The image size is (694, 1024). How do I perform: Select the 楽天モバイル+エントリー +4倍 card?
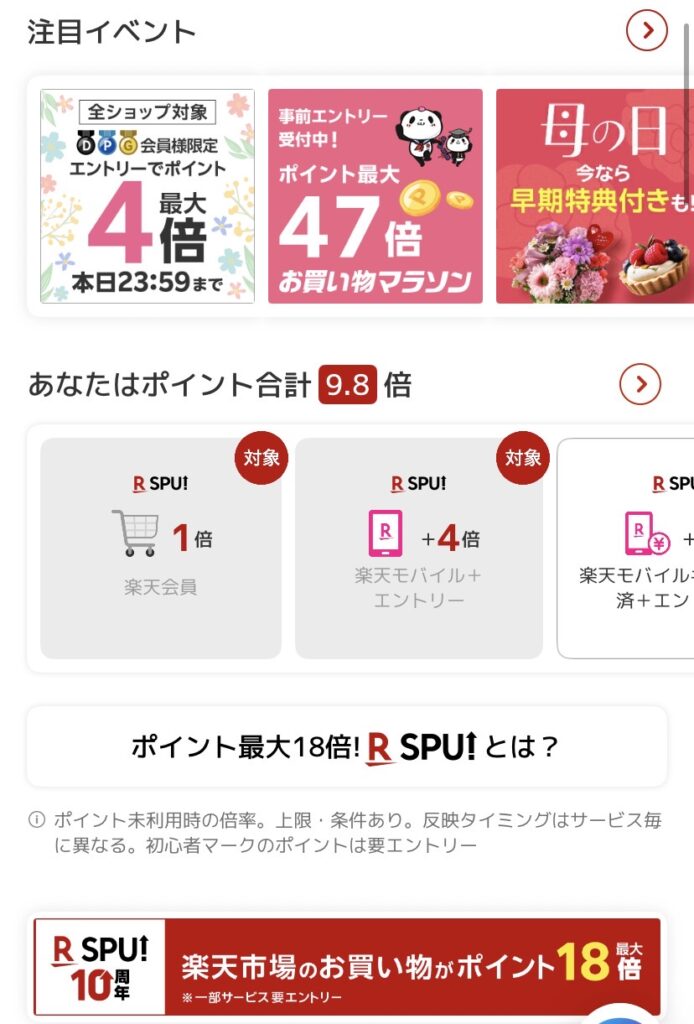(418, 548)
